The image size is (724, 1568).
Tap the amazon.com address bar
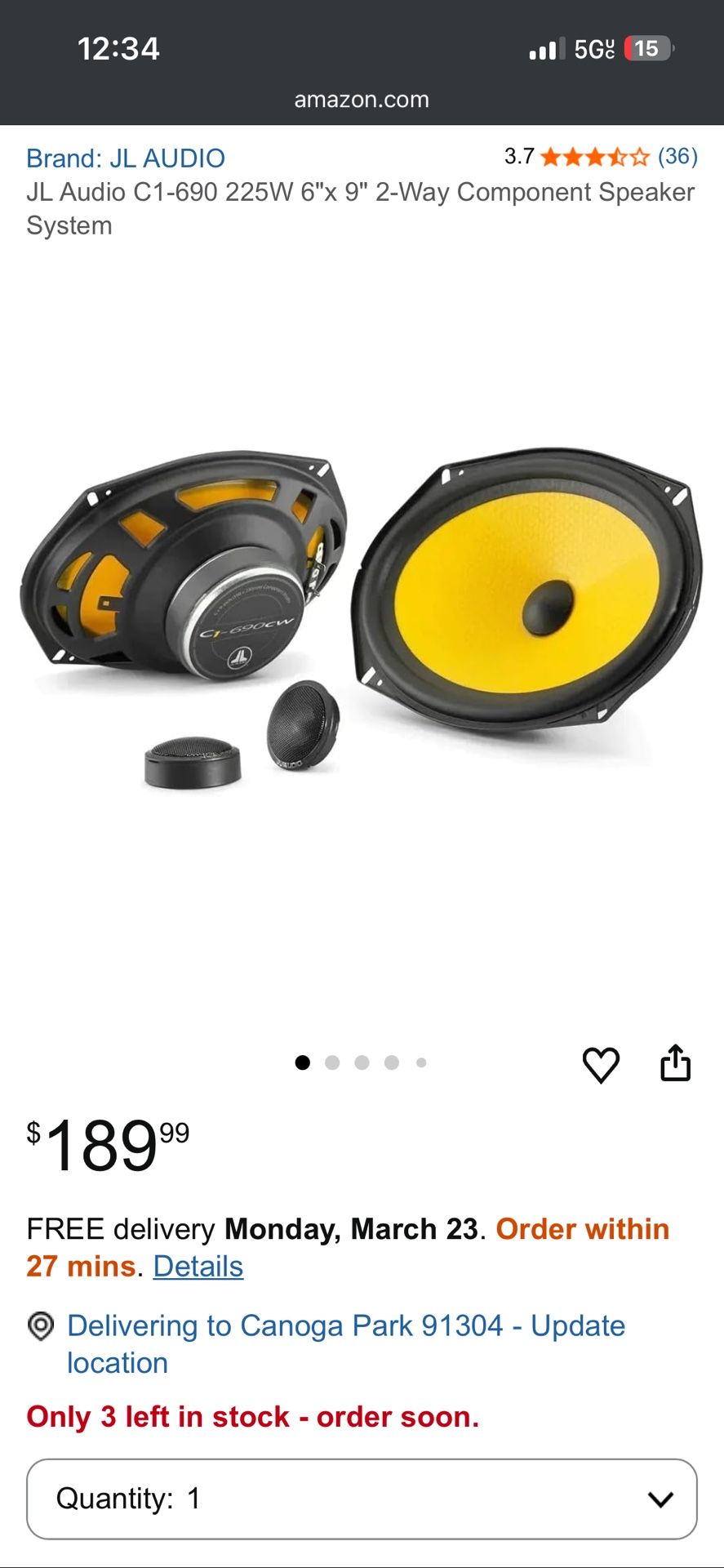(x=362, y=100)
